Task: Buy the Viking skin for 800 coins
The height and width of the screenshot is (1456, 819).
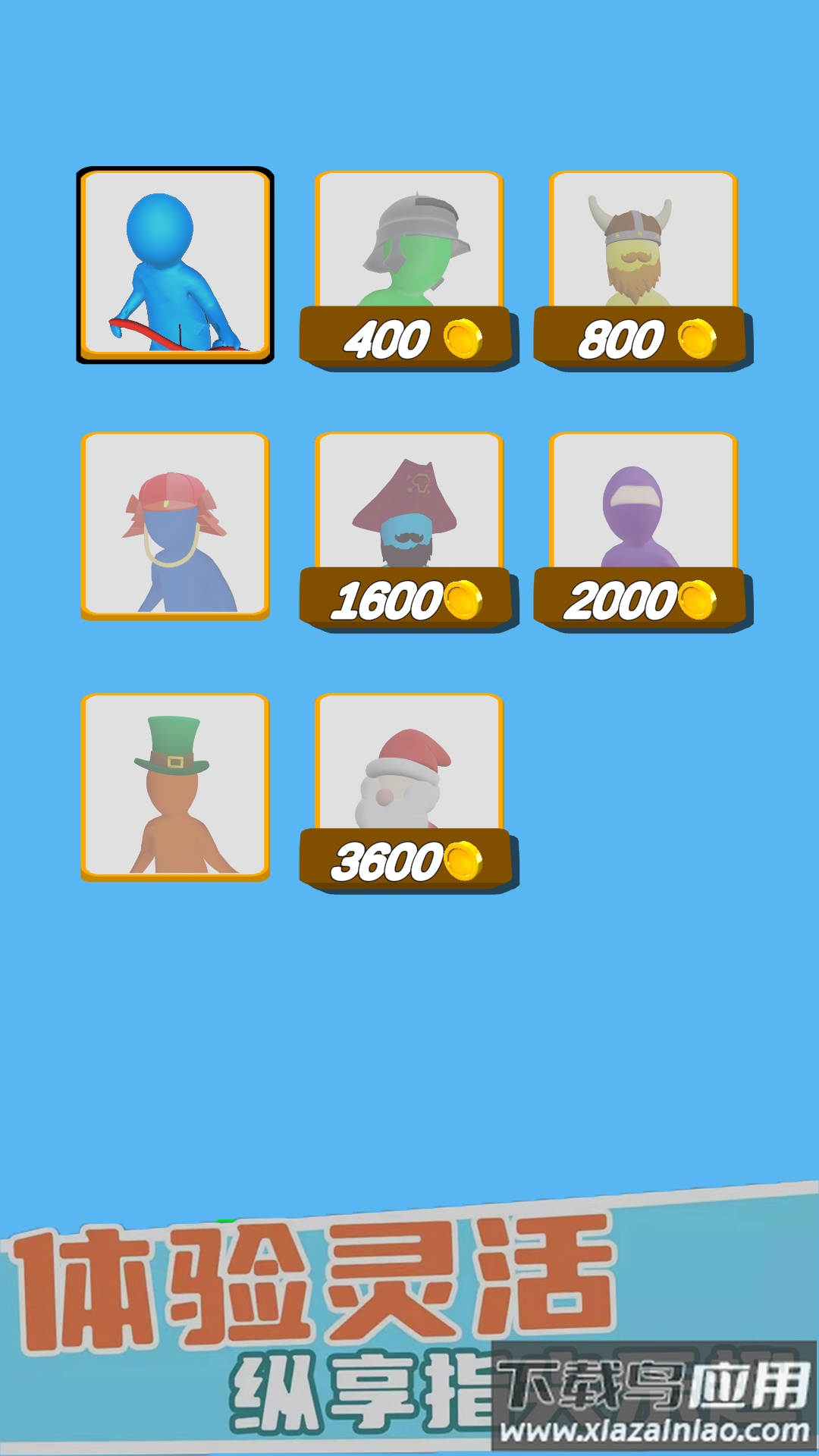Action: tap(643, 337)
